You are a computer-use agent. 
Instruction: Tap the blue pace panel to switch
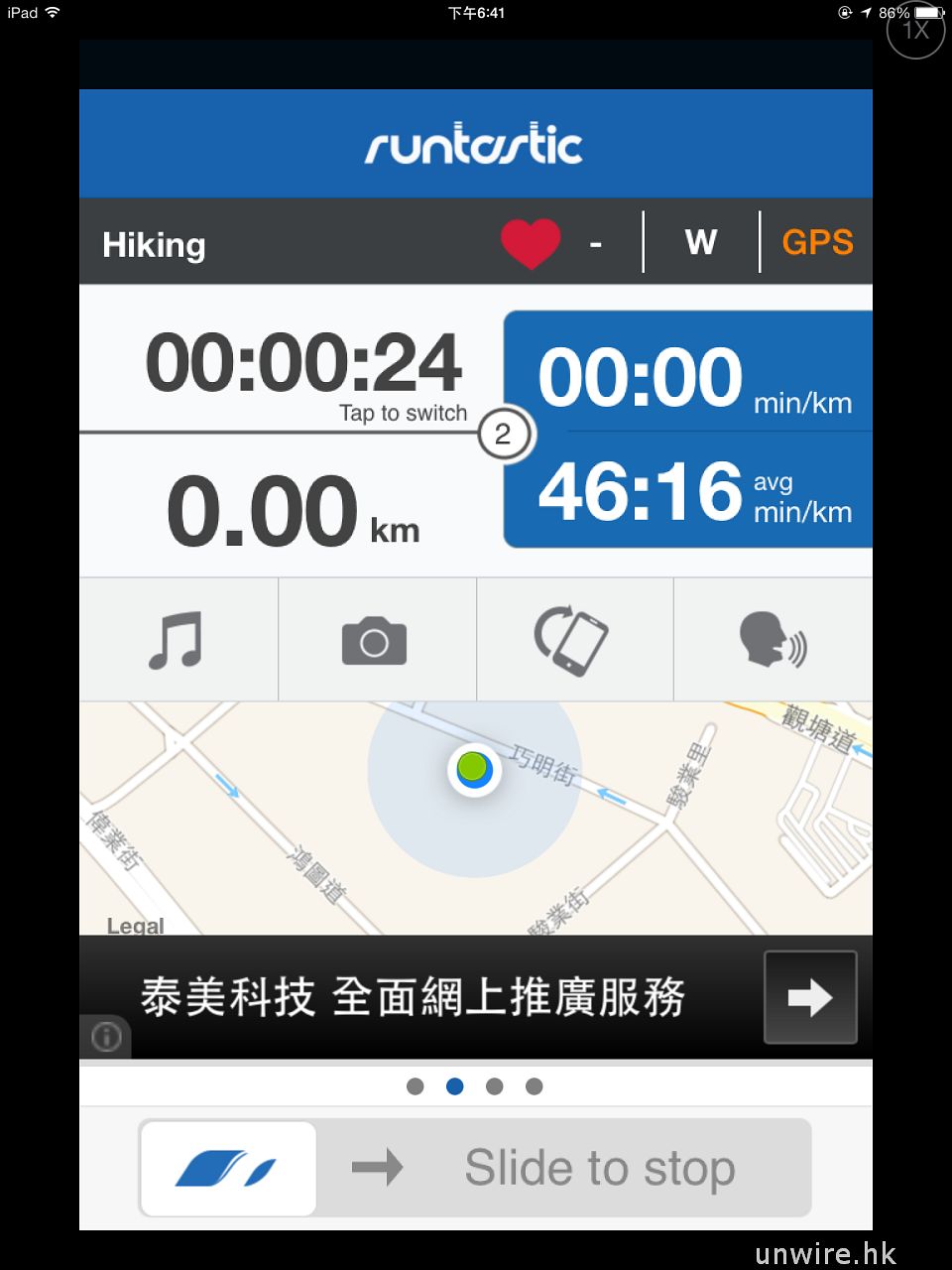(688, 430)
